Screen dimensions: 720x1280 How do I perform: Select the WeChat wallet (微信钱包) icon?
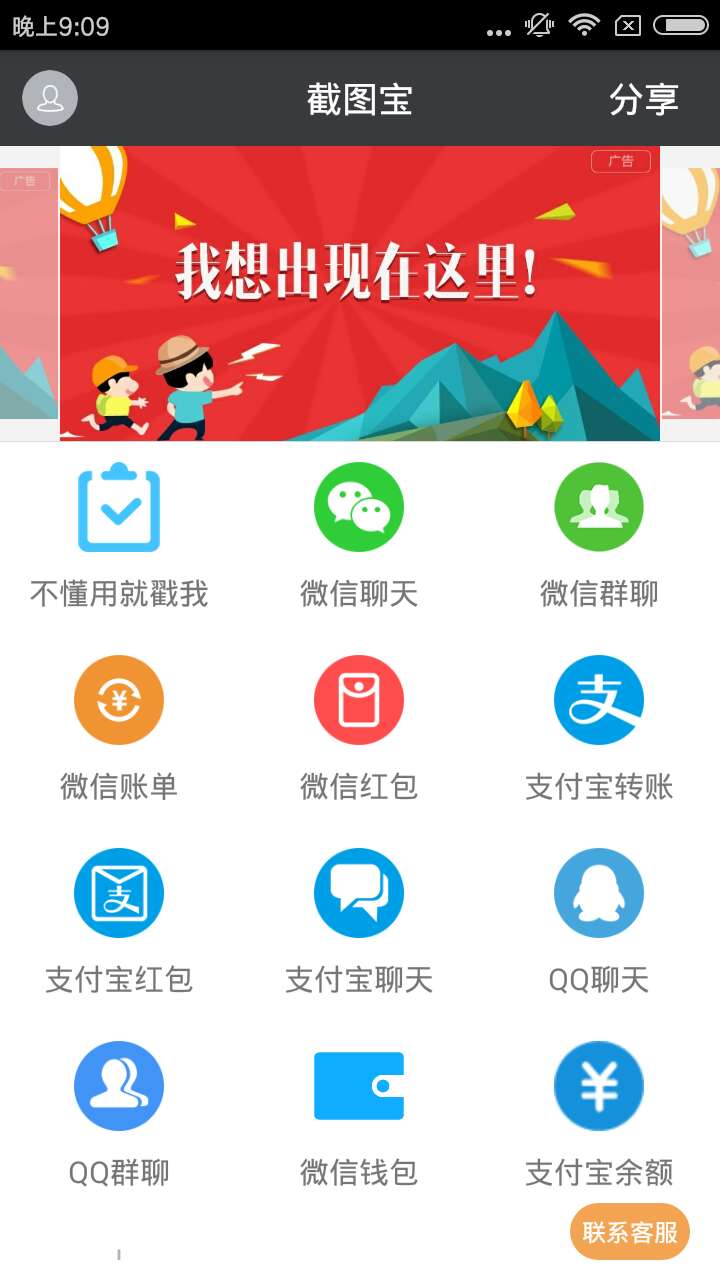359,1085
